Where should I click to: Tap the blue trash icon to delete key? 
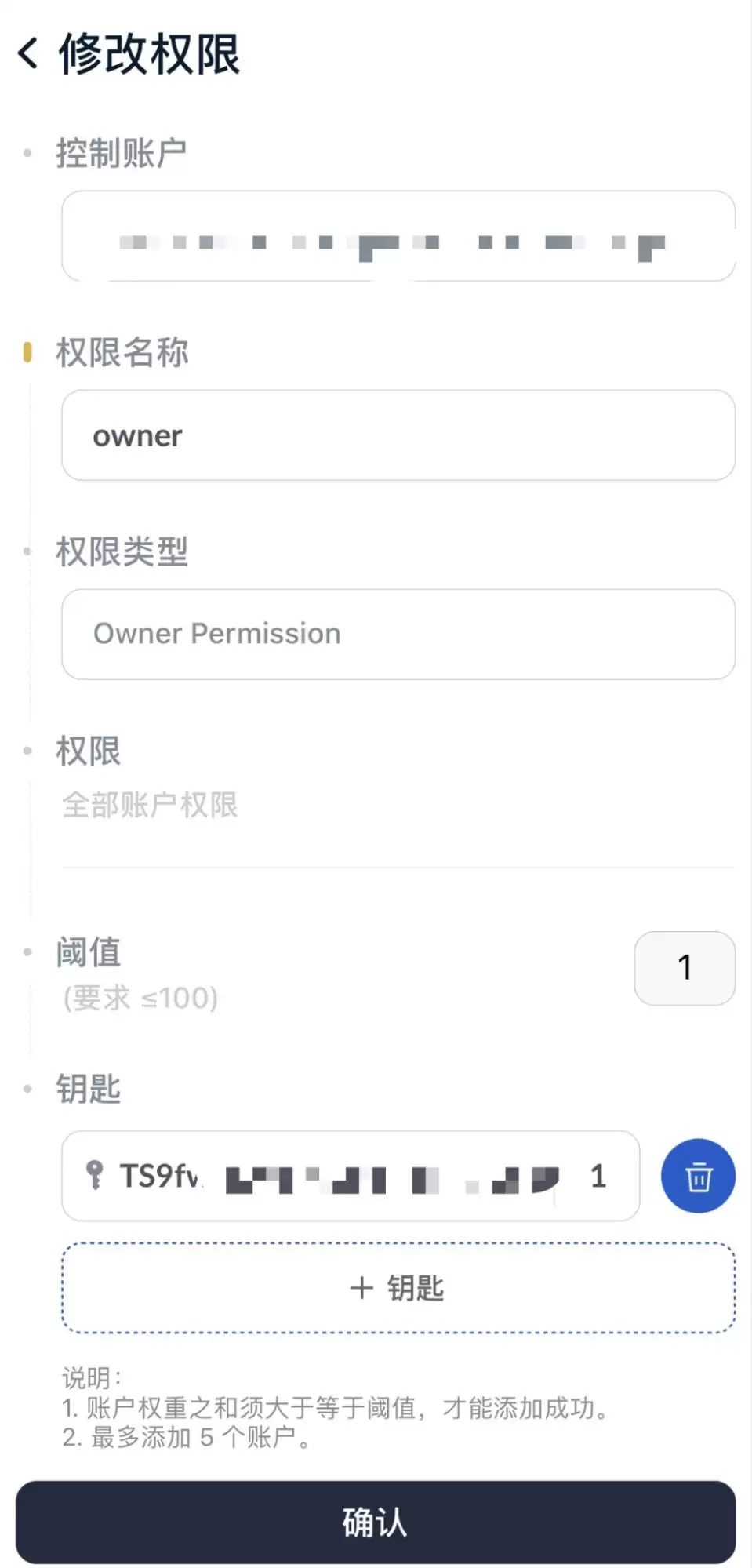click(x=697, y=1174)
